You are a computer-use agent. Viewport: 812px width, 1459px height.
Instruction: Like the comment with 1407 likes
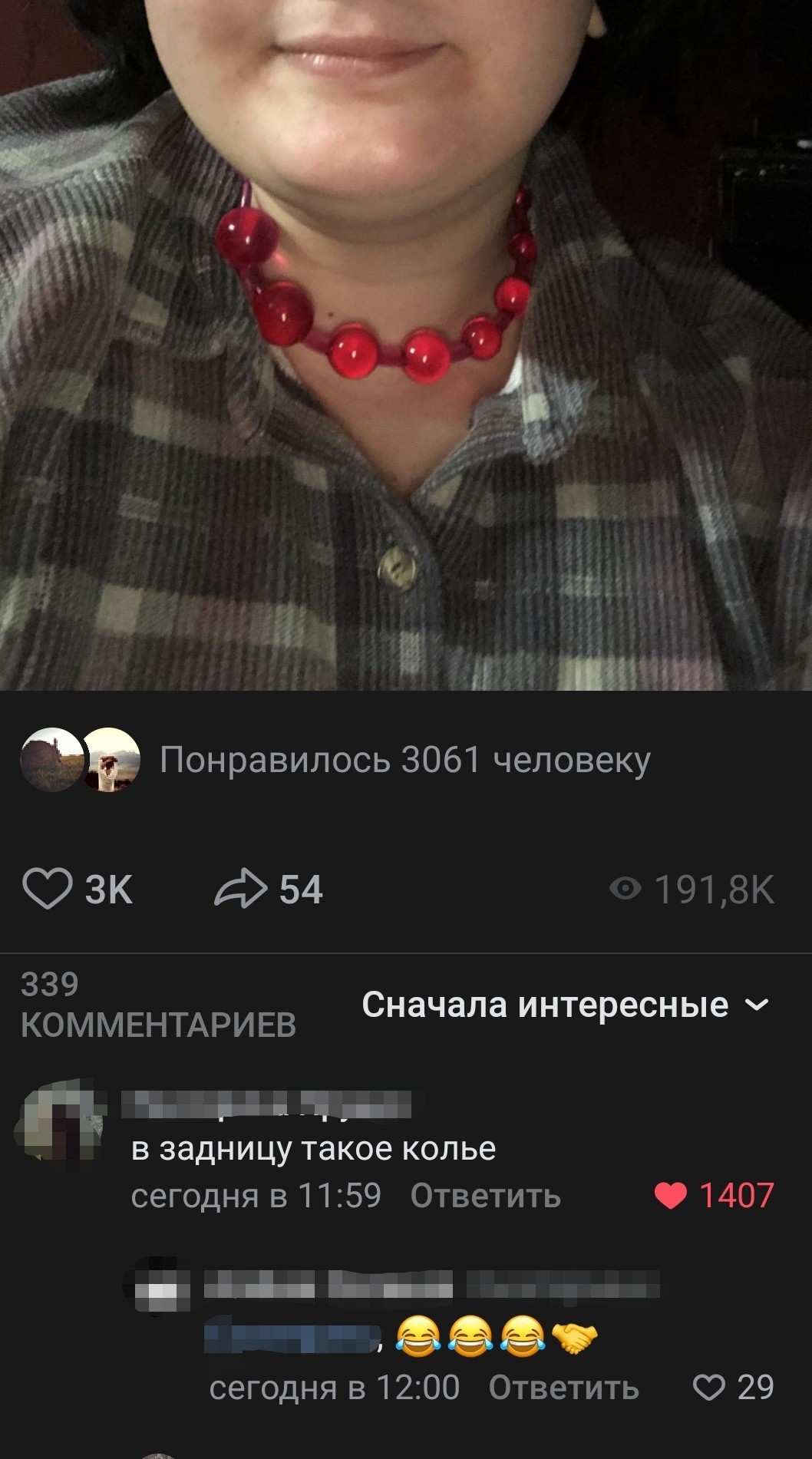671,1196
